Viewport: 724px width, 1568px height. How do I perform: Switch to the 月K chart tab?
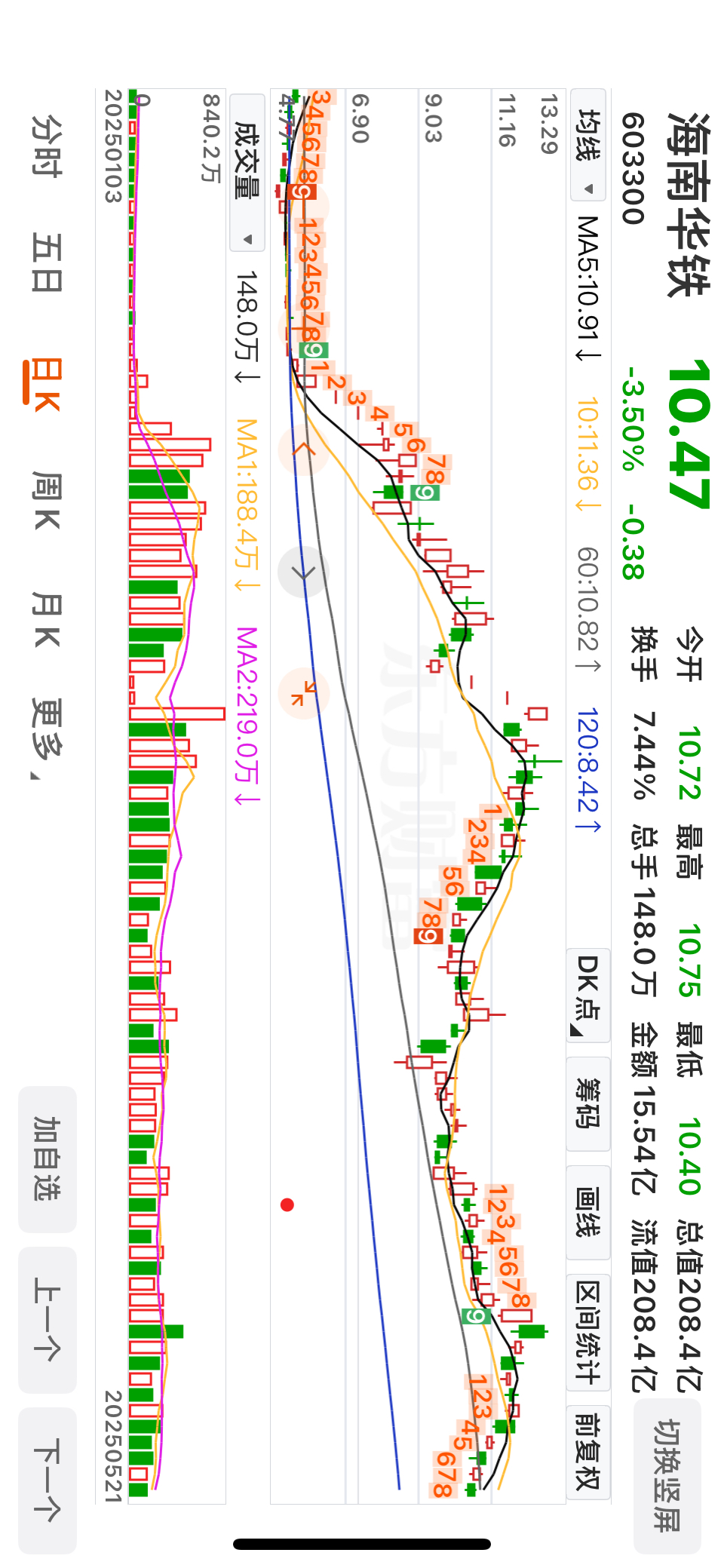pyautogui.click(x=47, y=620)
